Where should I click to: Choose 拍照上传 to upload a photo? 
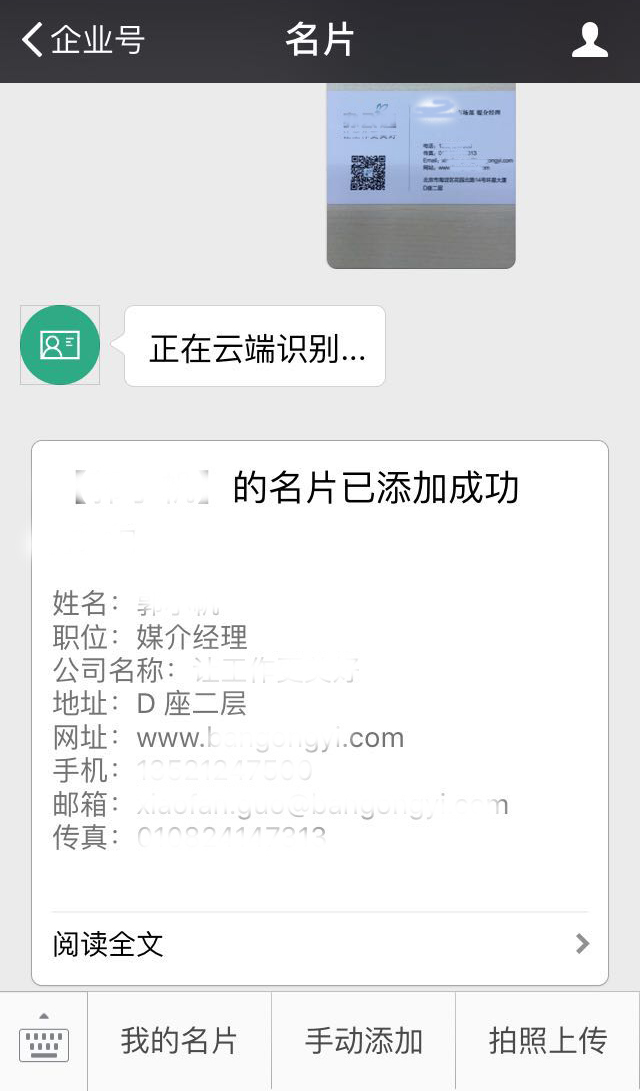click(547, 1041)
